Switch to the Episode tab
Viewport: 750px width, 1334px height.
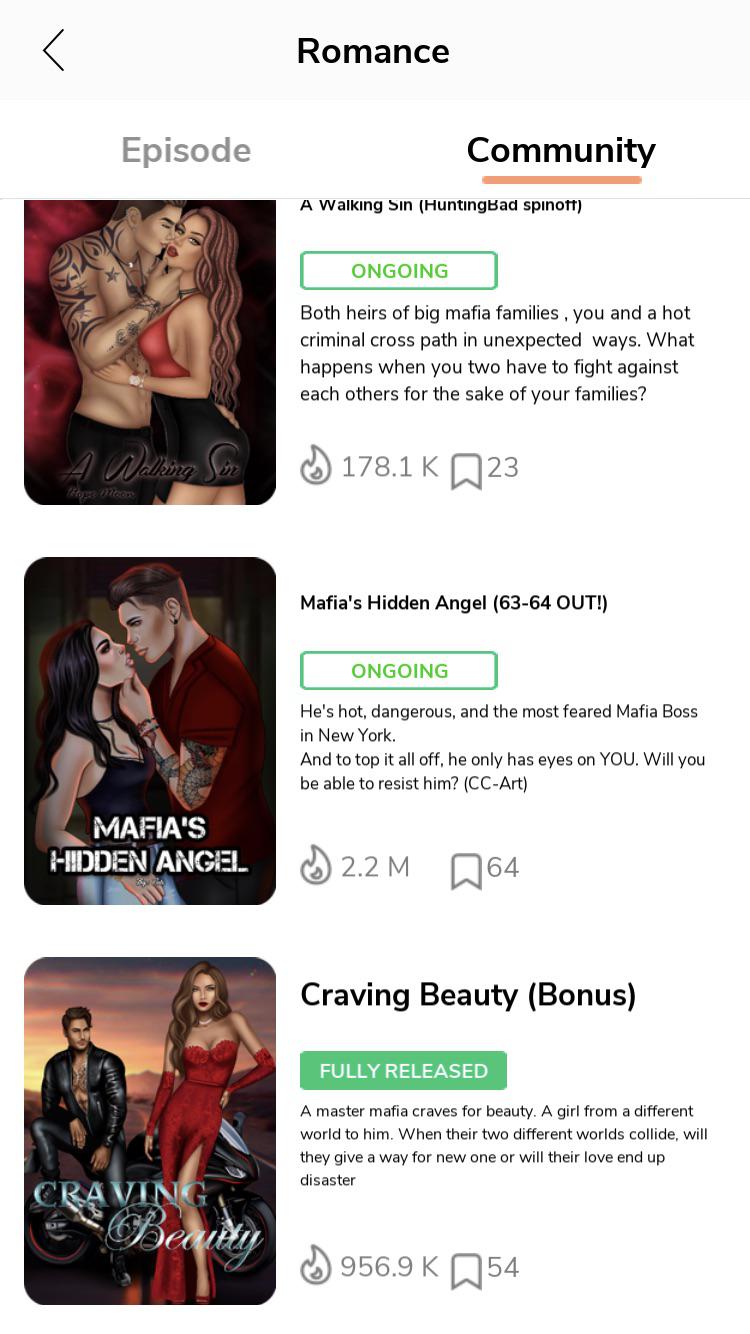coord(186,150)
